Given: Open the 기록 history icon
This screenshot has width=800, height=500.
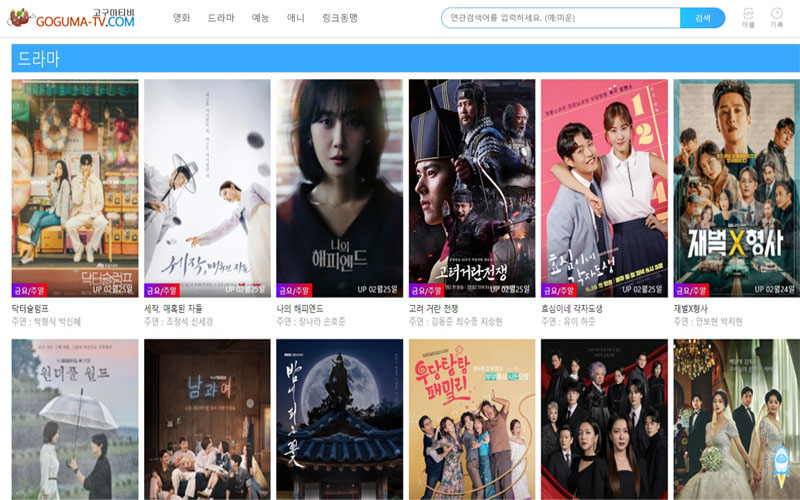Looking at the screenshot, I should pyautogui.click(x=776, y=17).
